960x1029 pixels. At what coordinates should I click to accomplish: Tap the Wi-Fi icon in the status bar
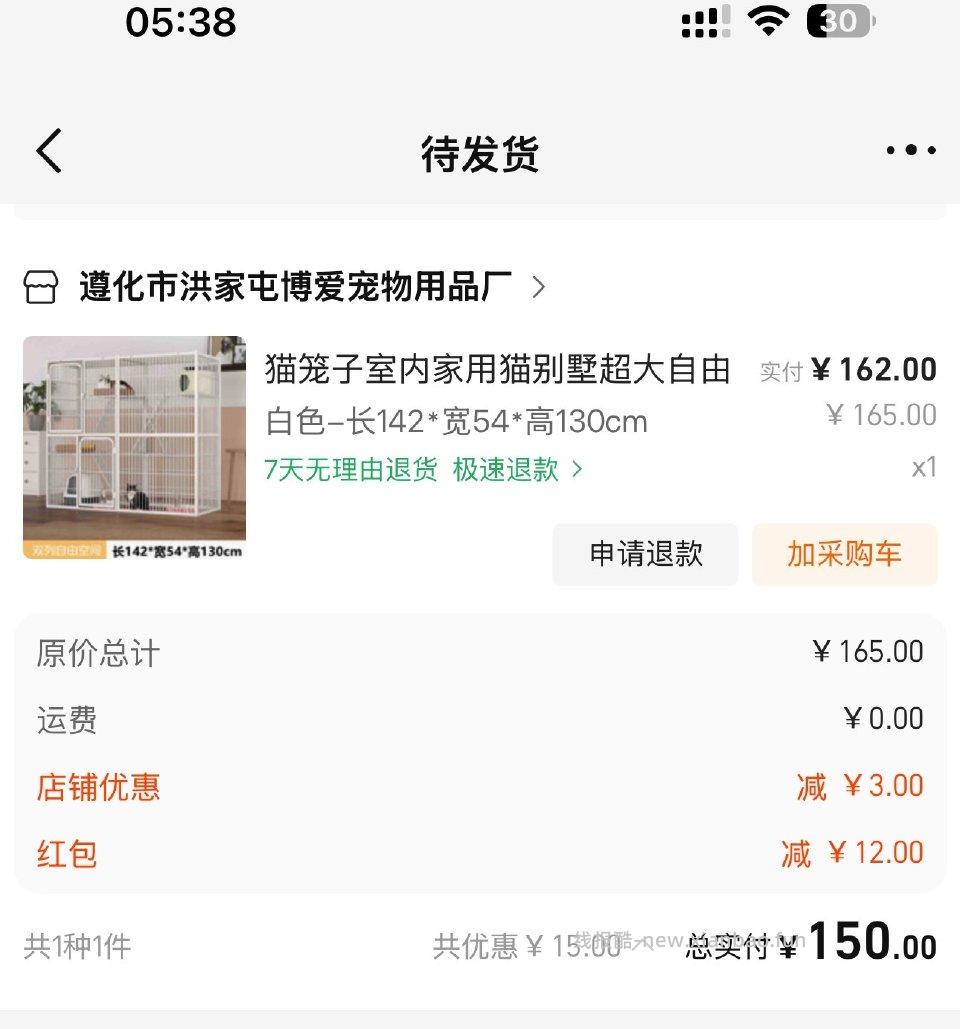tap(765, 23)
